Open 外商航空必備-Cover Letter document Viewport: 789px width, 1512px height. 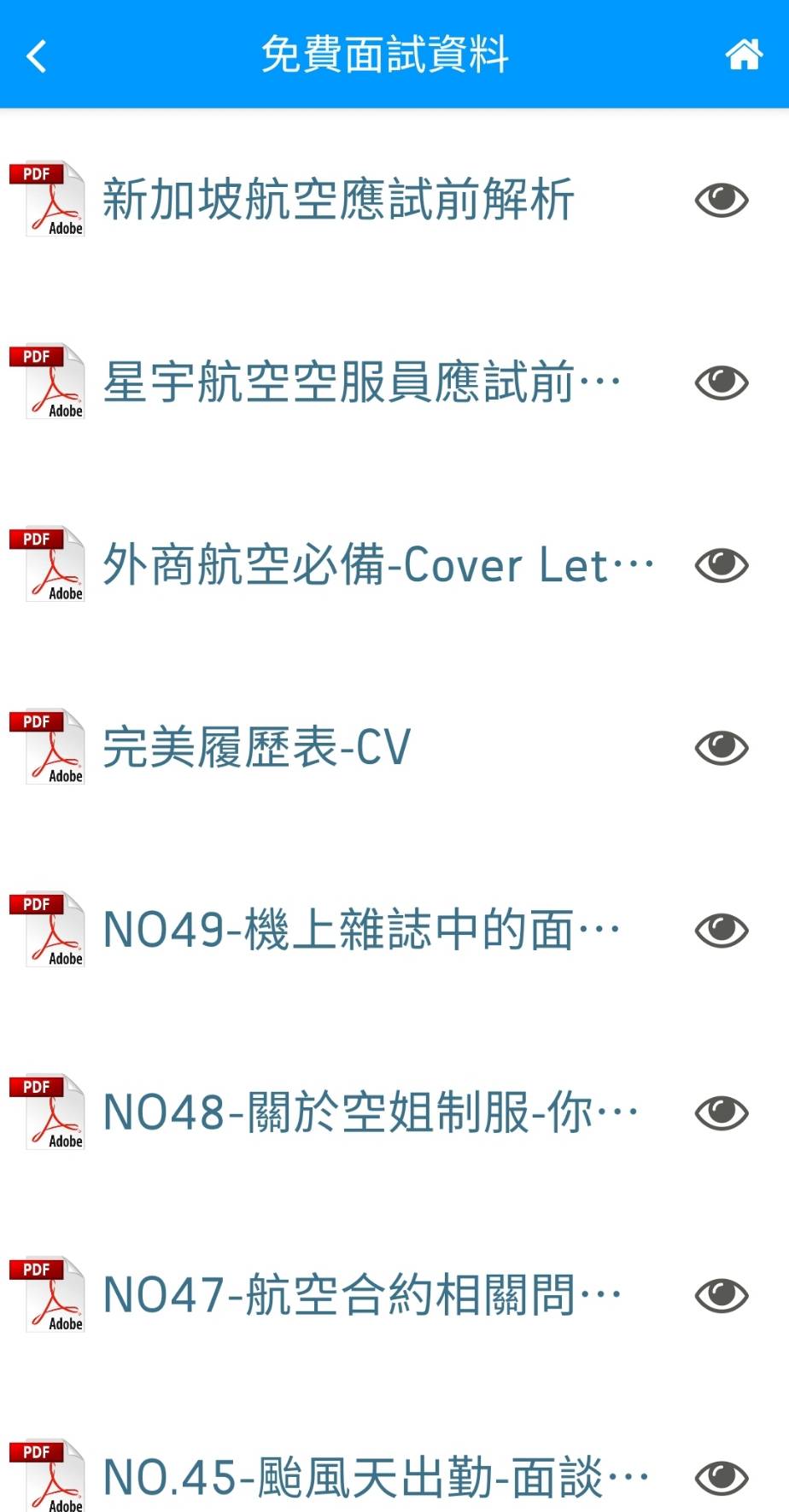pyautogui.click(x=377, y=565)
